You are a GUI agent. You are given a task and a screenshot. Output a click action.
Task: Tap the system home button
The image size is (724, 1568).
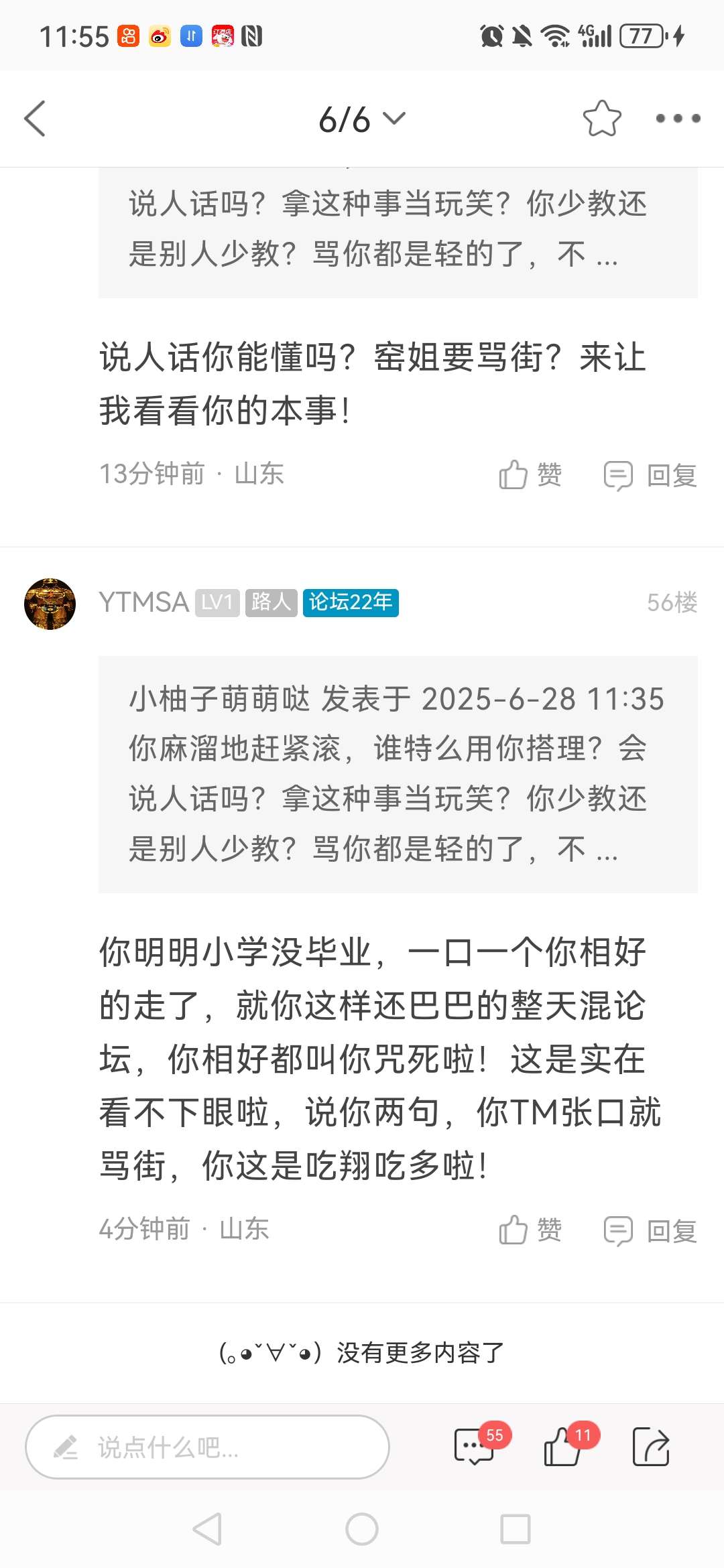(362, 1530)
